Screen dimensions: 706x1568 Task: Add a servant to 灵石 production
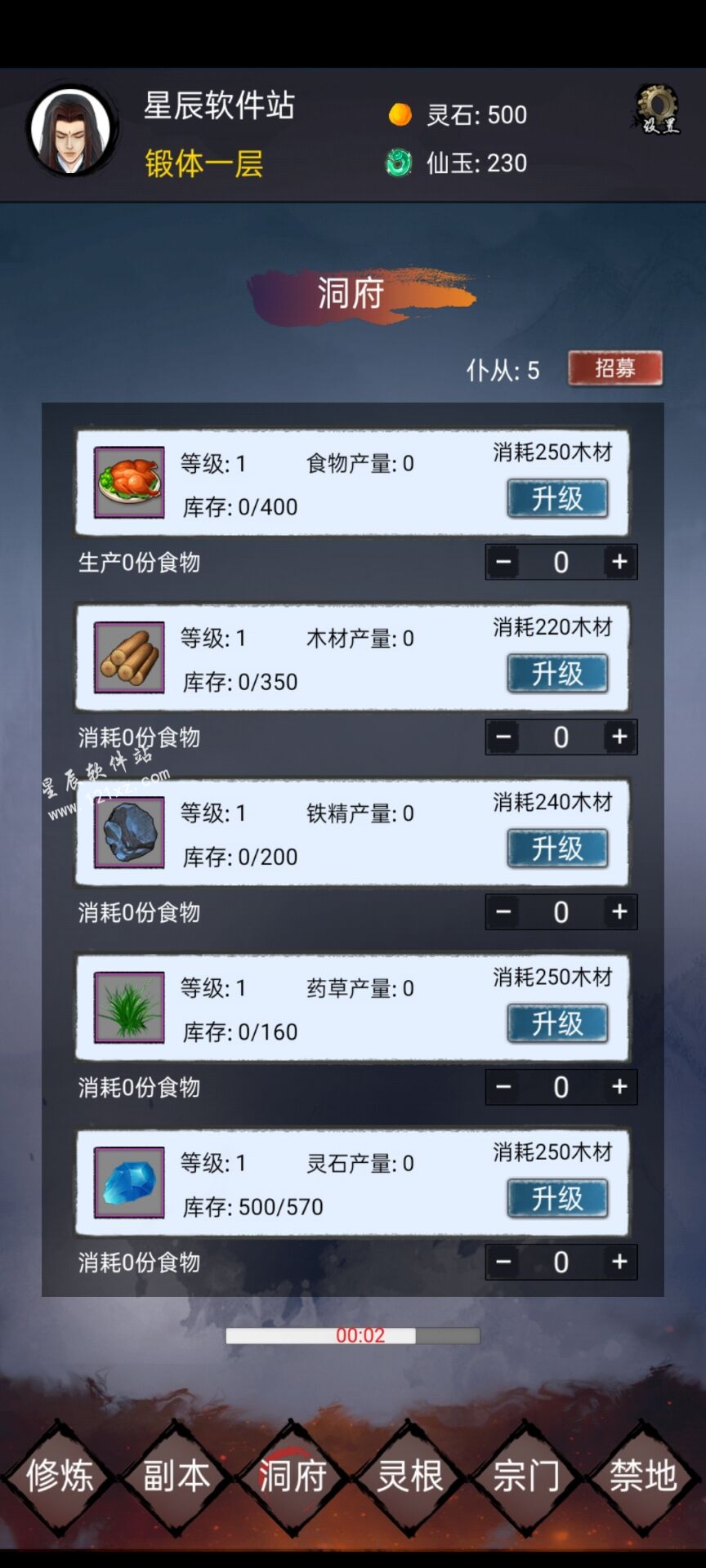(619, 1262)
